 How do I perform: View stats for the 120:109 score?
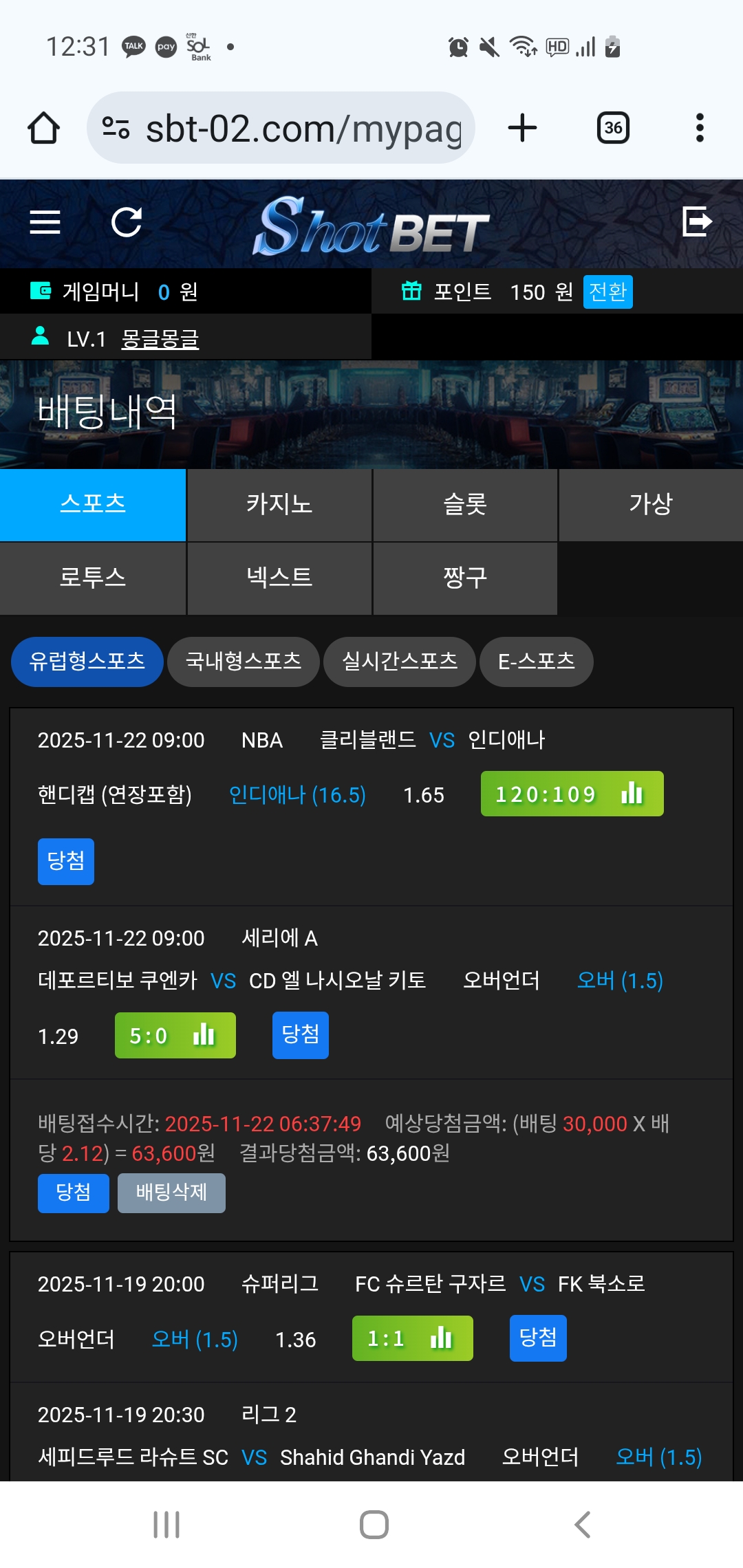572,794
